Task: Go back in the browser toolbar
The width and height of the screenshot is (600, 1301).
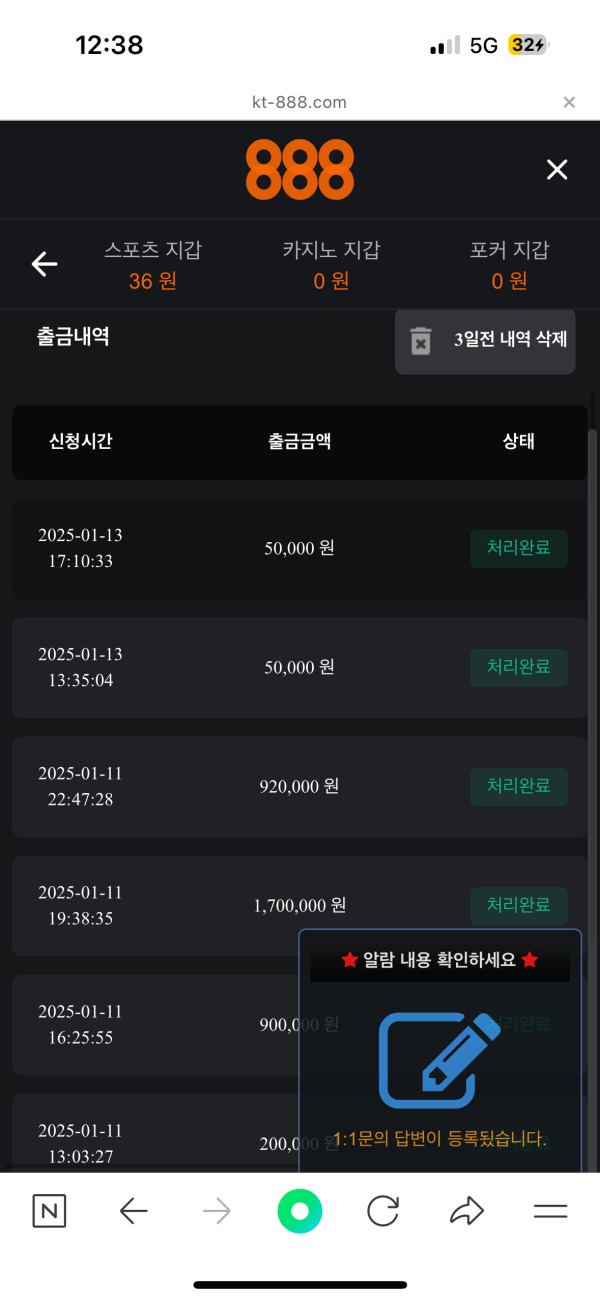Action: coord(133,1212)
